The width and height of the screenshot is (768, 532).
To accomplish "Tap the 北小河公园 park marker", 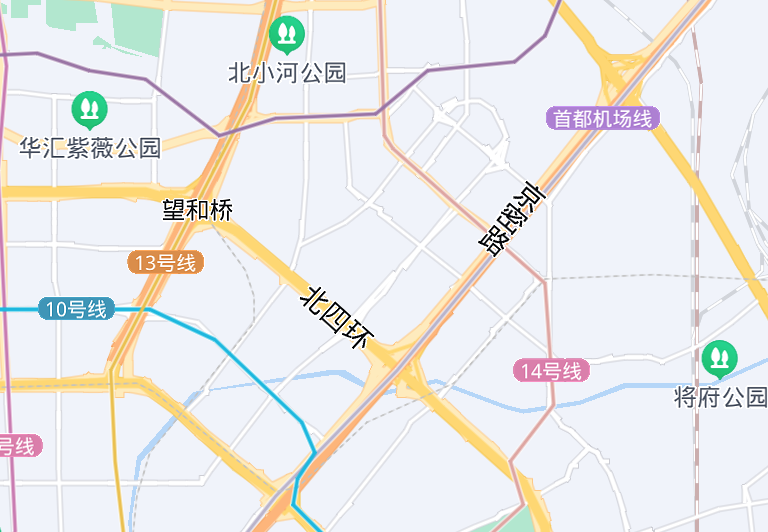I will coord(287,35).
